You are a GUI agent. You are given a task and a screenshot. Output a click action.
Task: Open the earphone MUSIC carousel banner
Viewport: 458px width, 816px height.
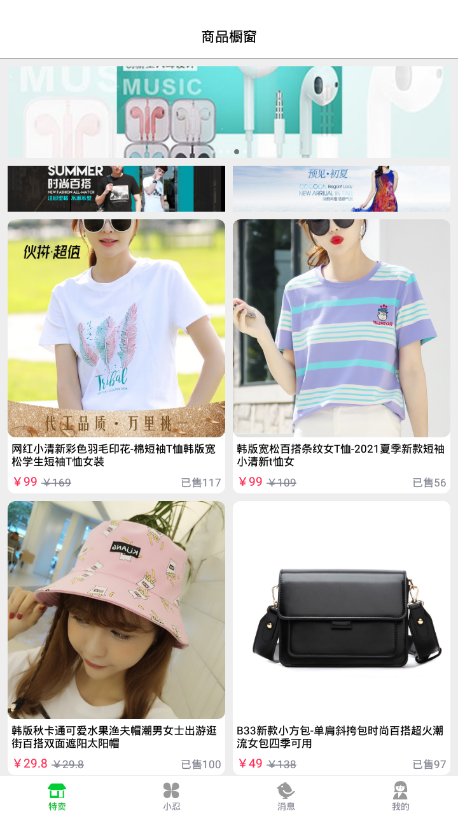(229, 112)
